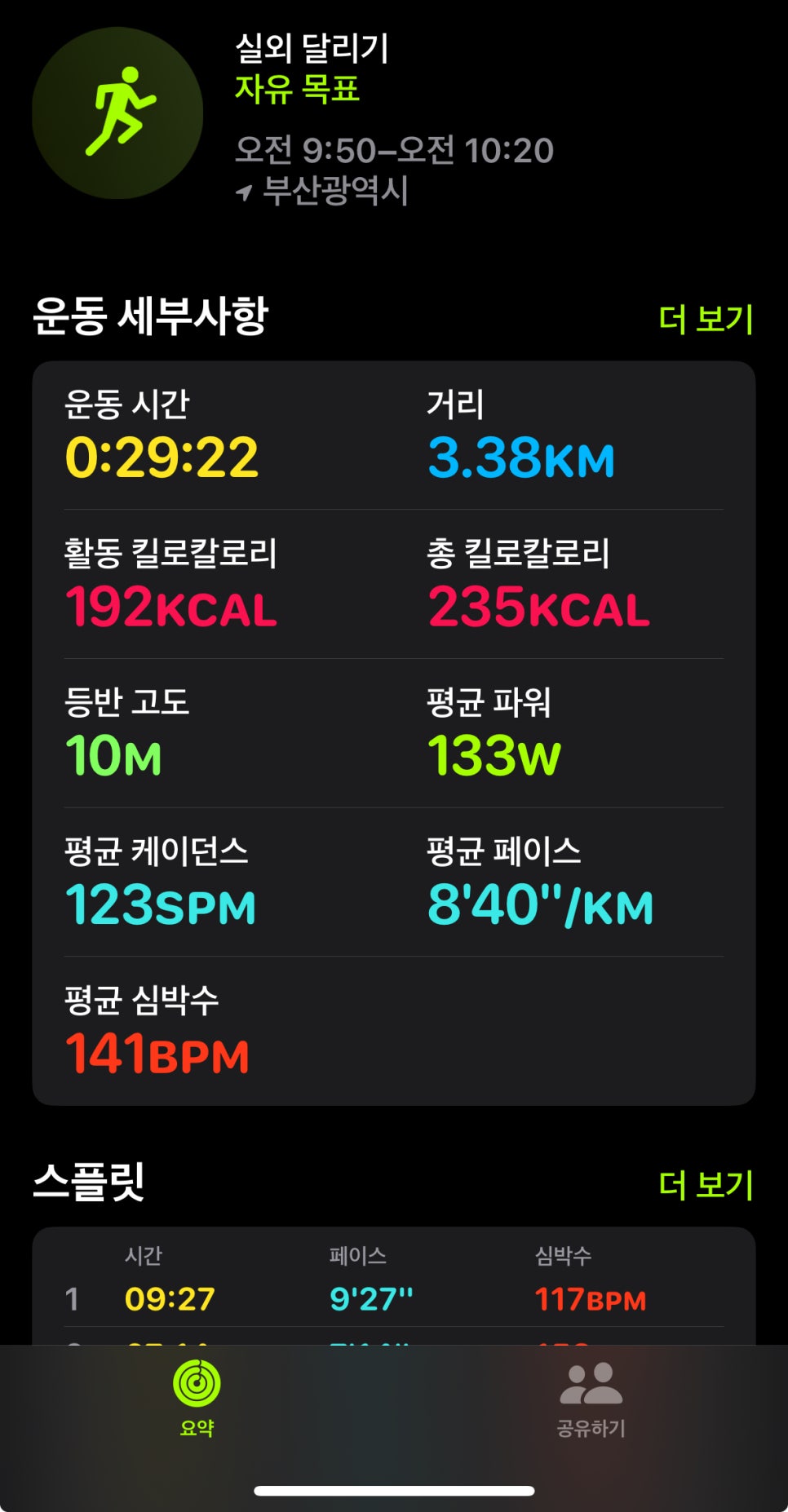Image resolution: width=788 pixels, height=1512 pixels.
Task: Open the 운동 세부사항 stats card
Action: point(394,733)
